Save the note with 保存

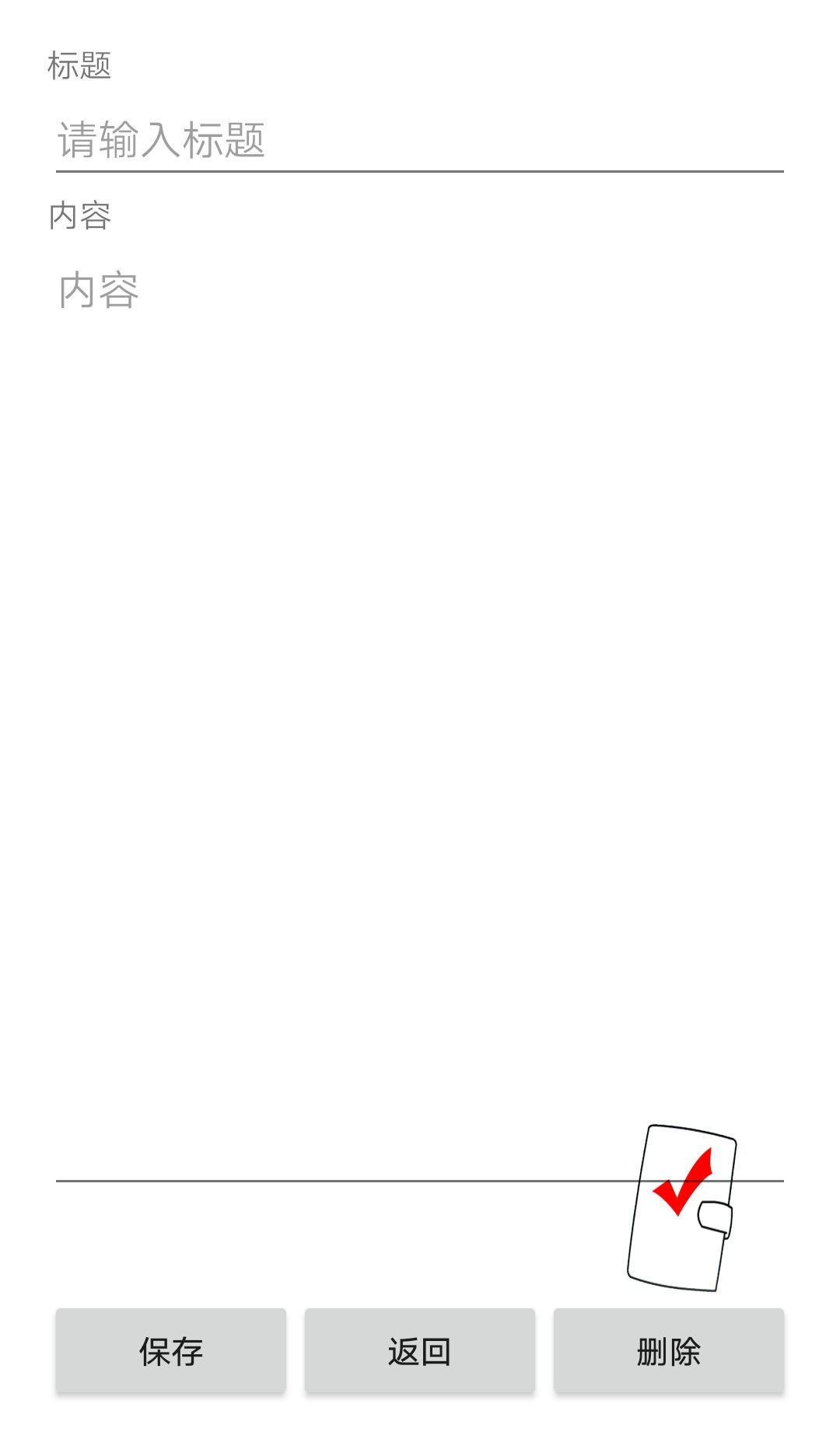[x=171, y=1351]
